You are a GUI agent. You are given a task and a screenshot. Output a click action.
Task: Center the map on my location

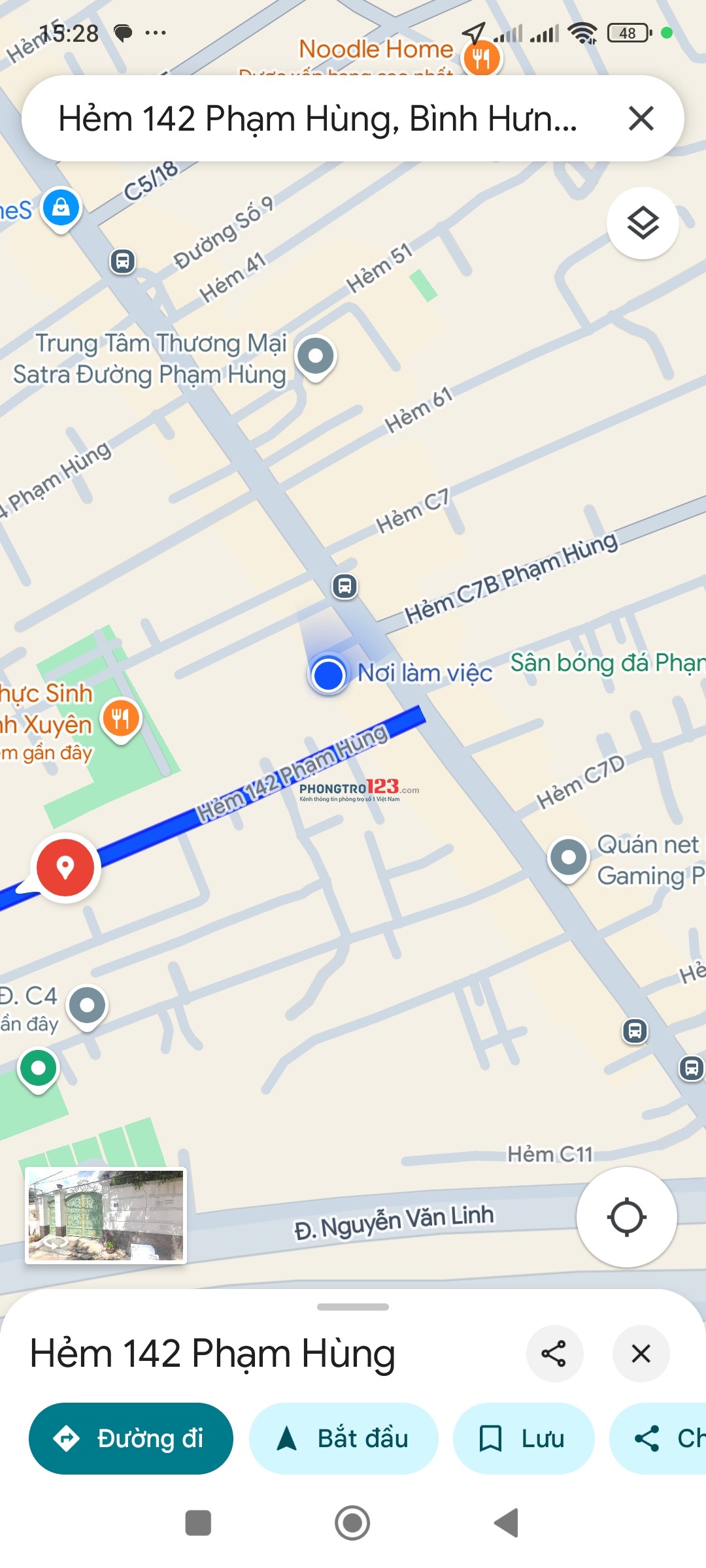[x=626, y=1217]
